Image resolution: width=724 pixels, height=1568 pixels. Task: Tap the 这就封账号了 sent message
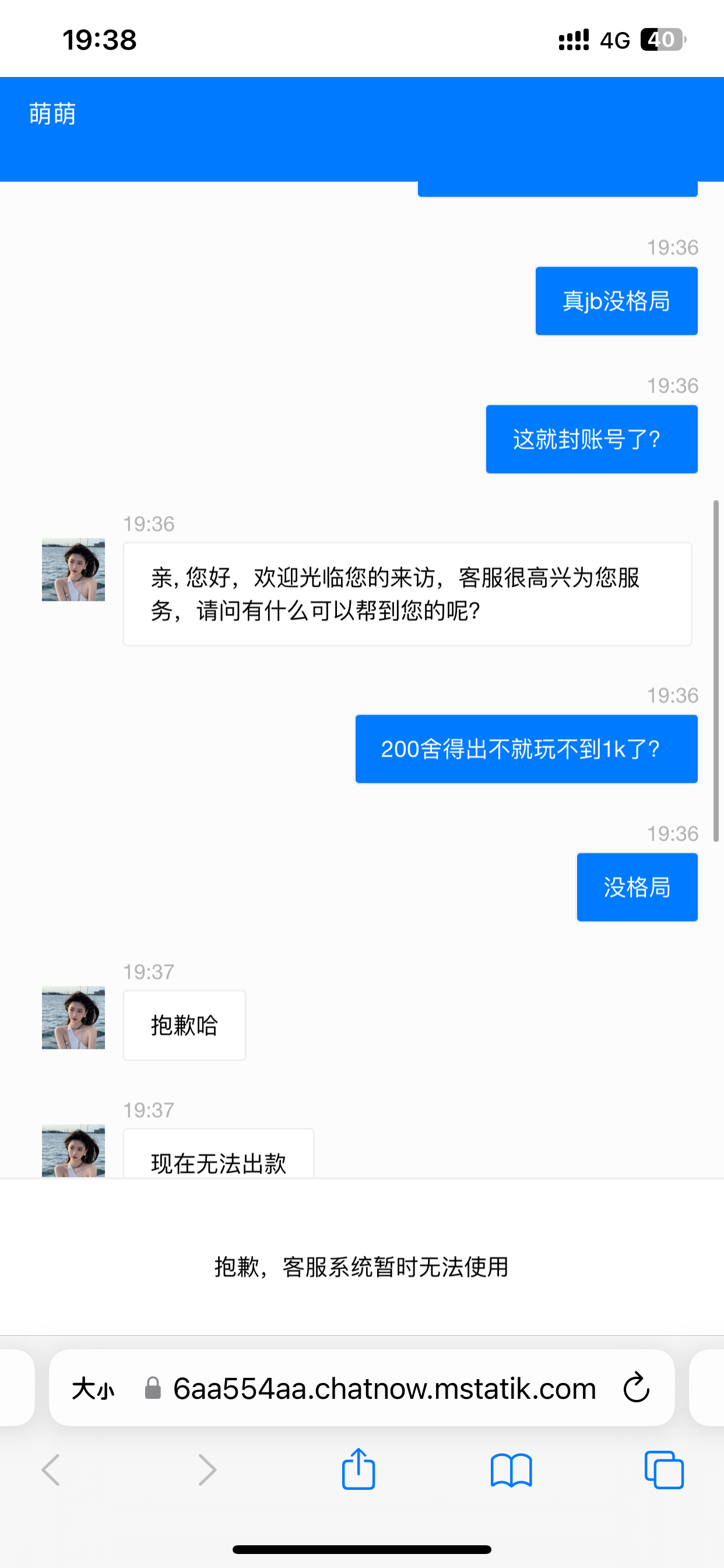pyautogui.click(x=591, y=439)
